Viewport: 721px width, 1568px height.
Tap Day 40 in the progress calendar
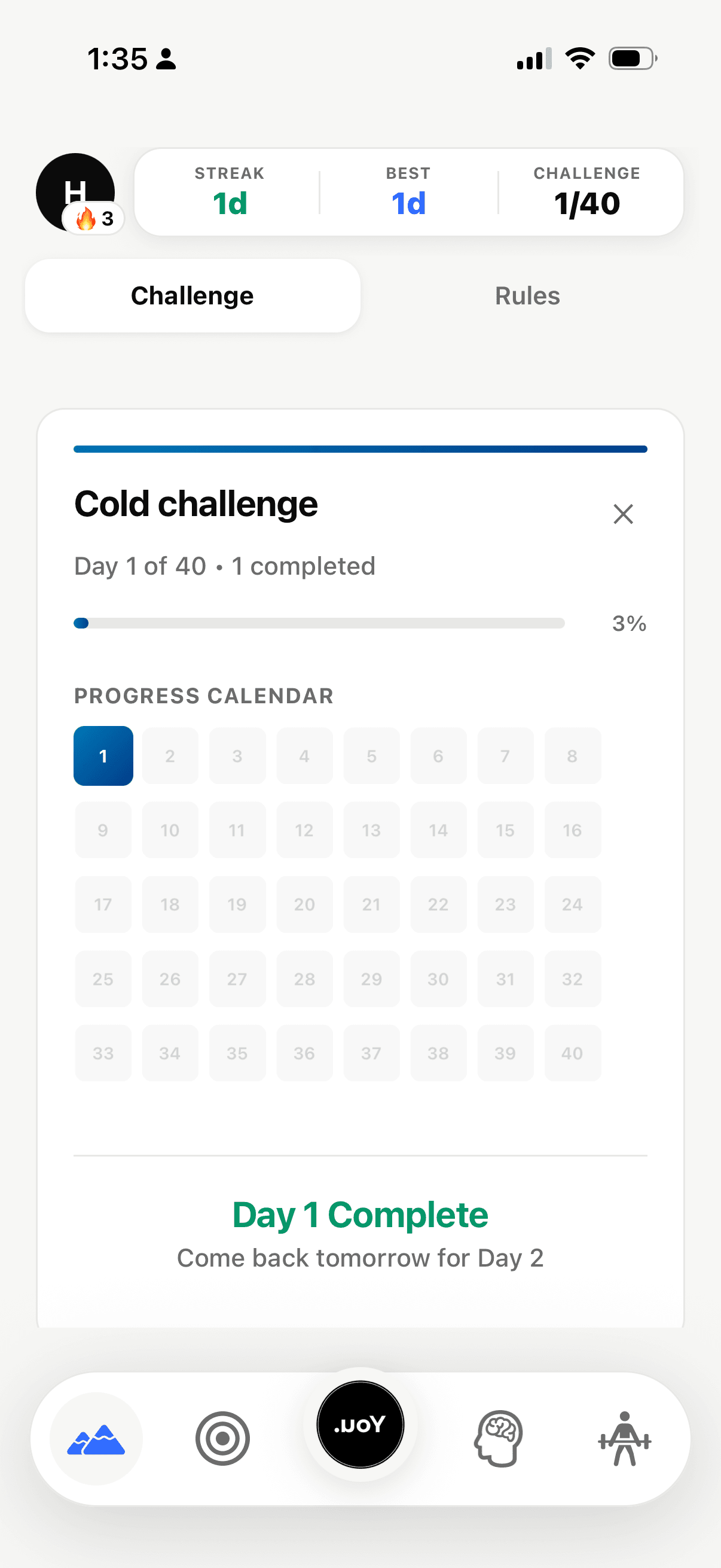[x=572, y=1053]
